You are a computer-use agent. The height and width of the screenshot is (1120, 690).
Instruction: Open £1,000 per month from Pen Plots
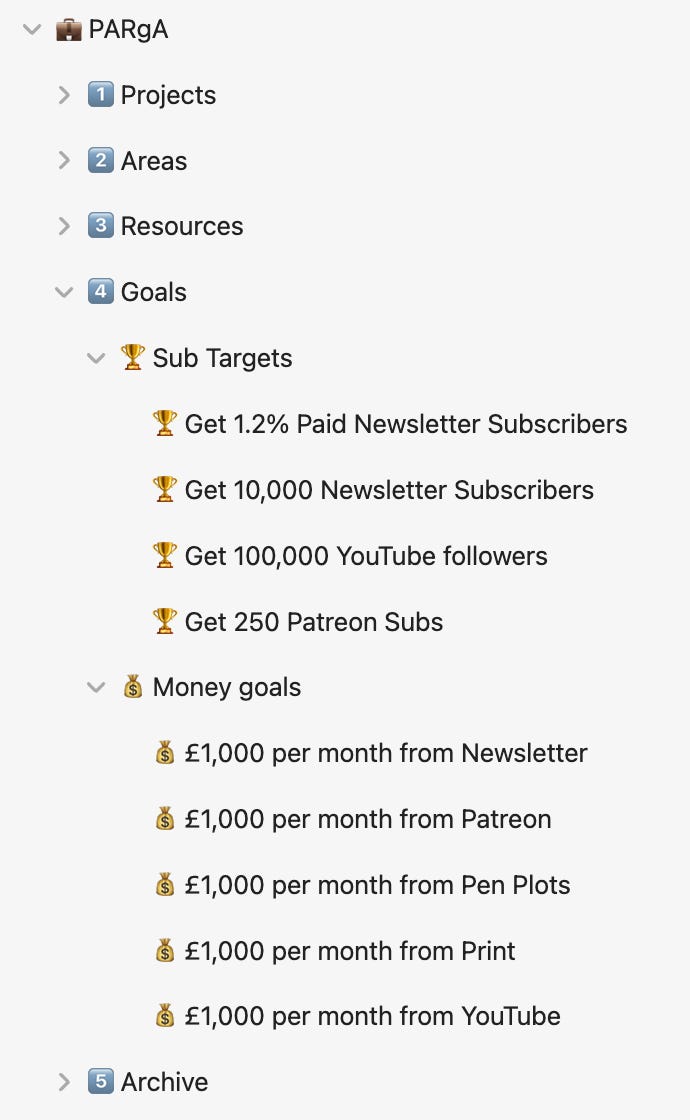pos(377,885)
